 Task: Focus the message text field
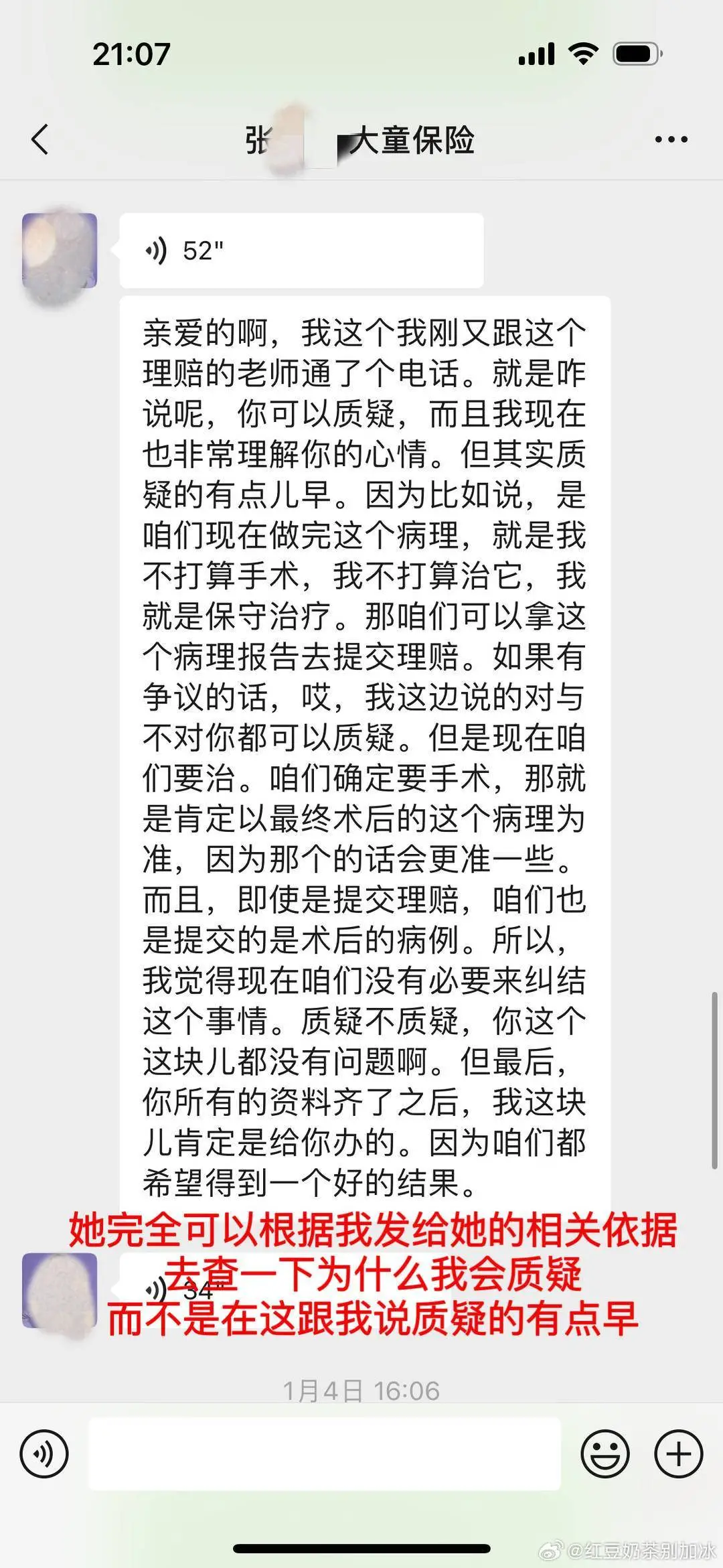click(325, 1454)
